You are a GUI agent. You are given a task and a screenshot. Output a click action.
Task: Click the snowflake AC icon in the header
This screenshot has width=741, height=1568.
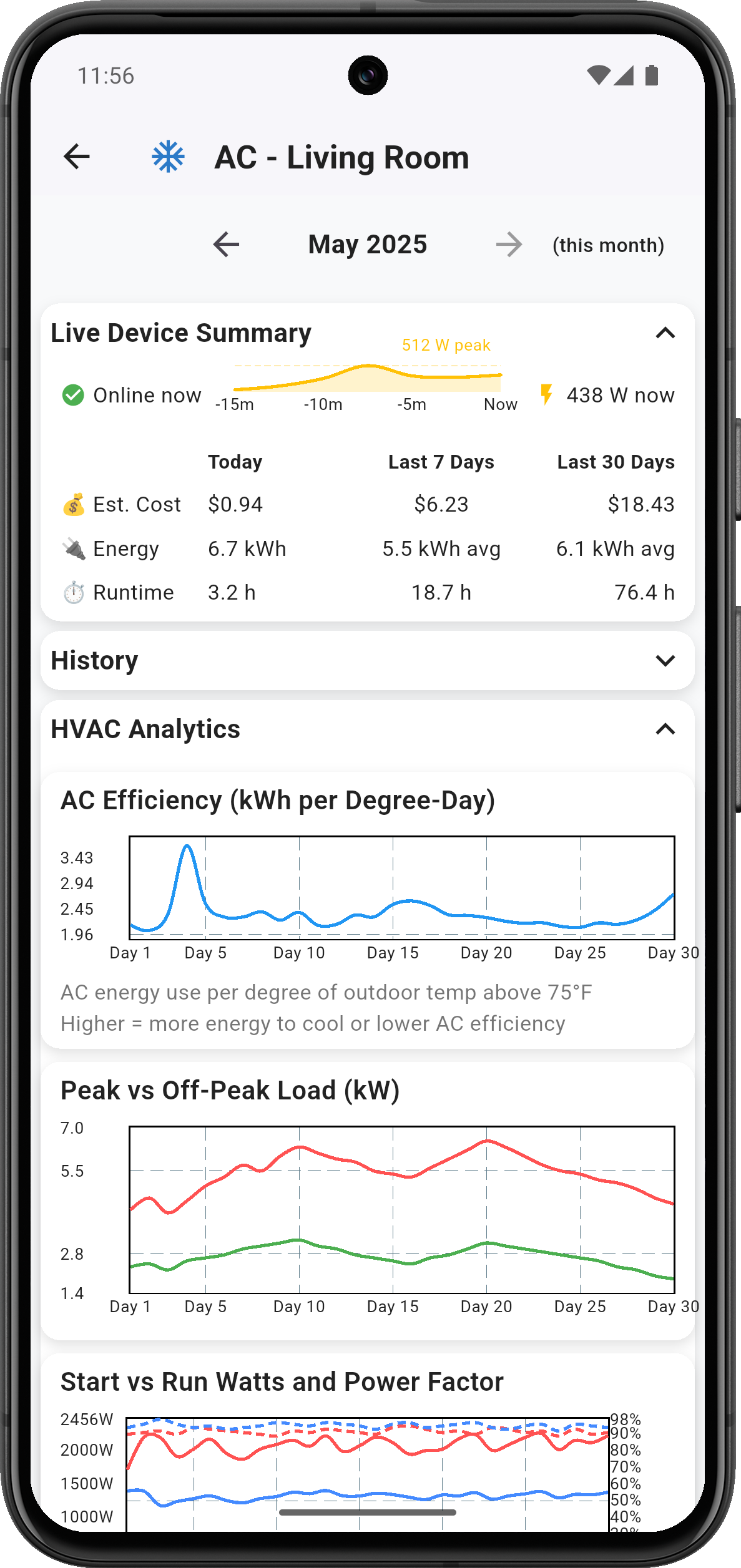[168, 157]
